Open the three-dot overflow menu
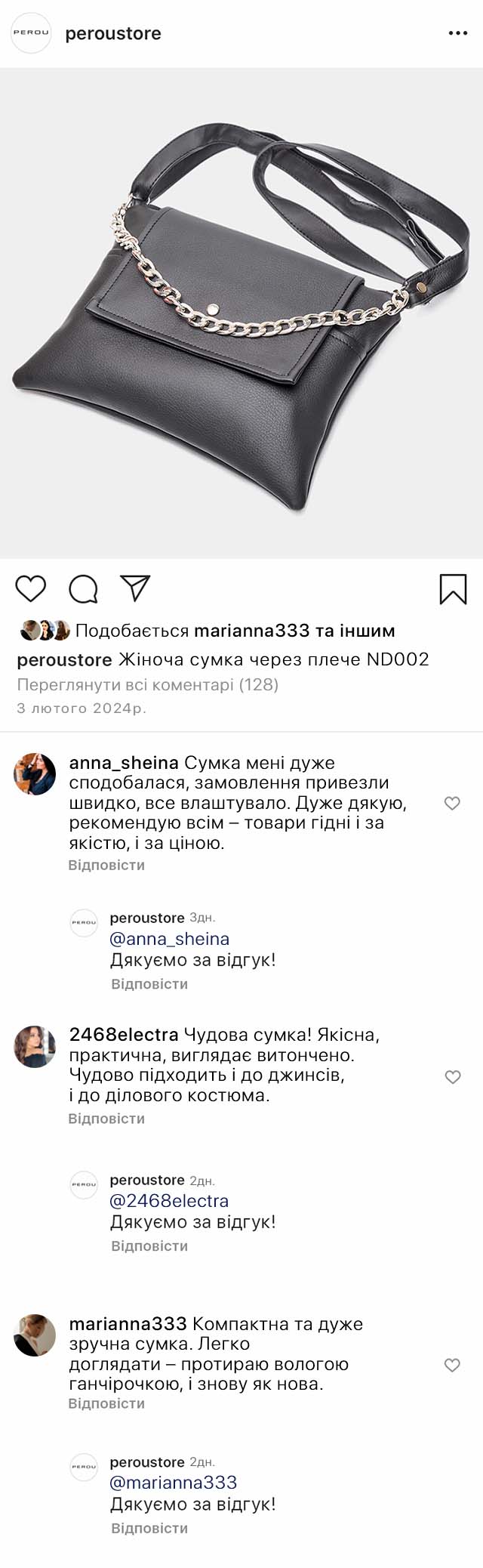483x1568 pixels. coord(458,33)
